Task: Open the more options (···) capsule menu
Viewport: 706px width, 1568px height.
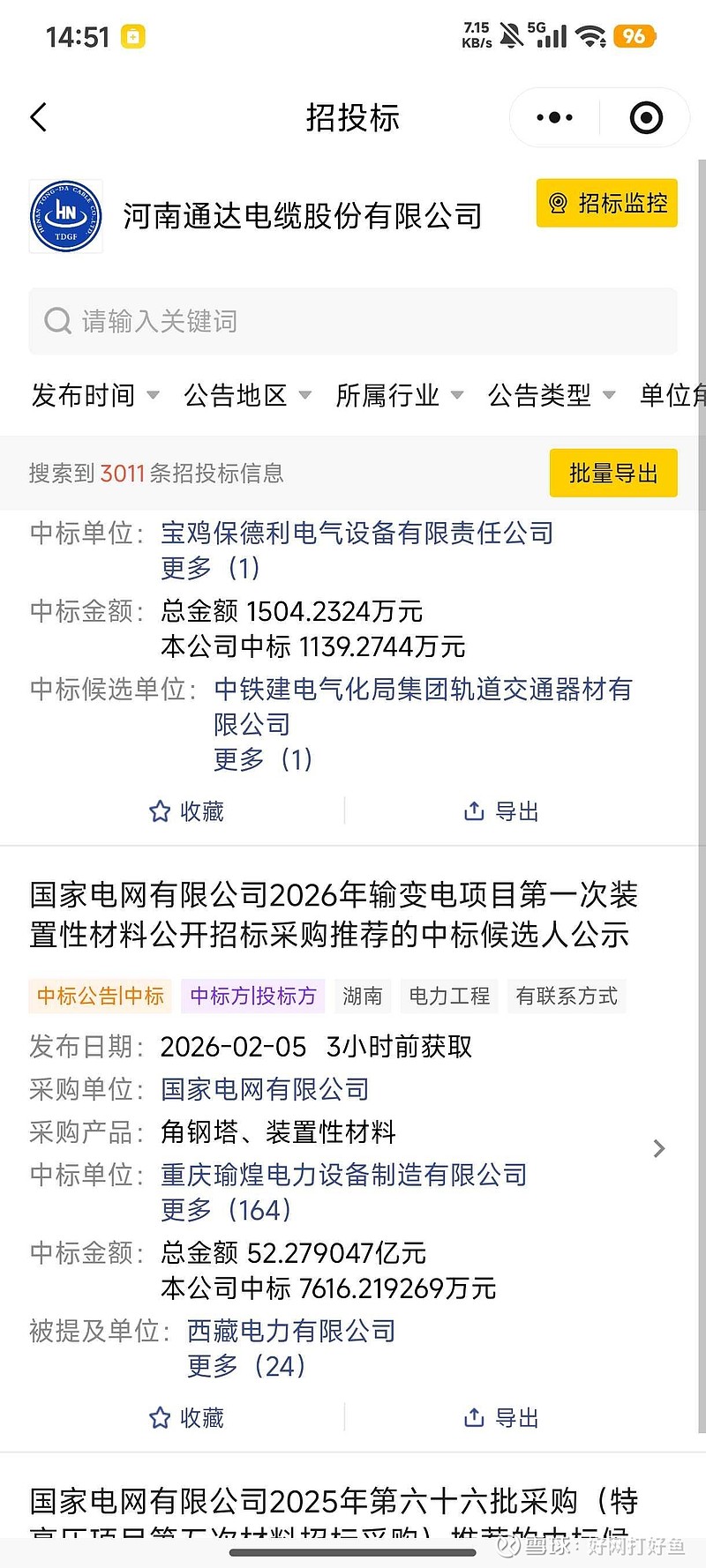Action: [552, 116]
